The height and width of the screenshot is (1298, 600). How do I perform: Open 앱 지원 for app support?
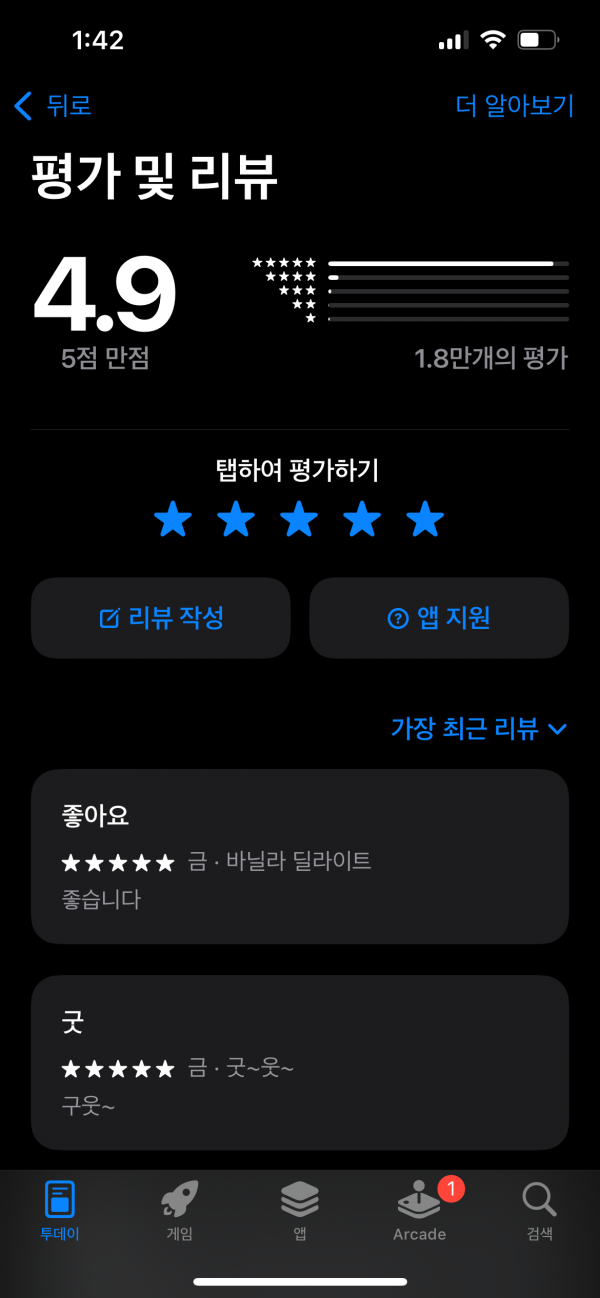coord(439,618)
